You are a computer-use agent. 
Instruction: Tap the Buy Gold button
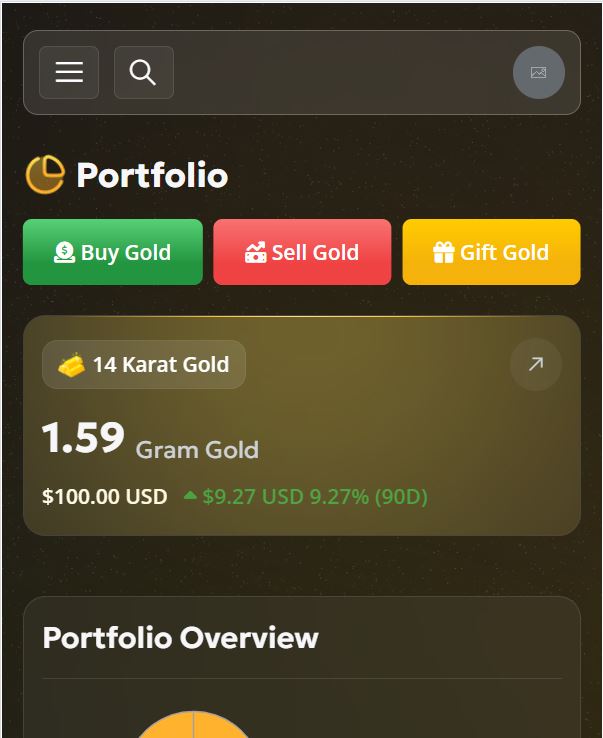click(113, 252)
